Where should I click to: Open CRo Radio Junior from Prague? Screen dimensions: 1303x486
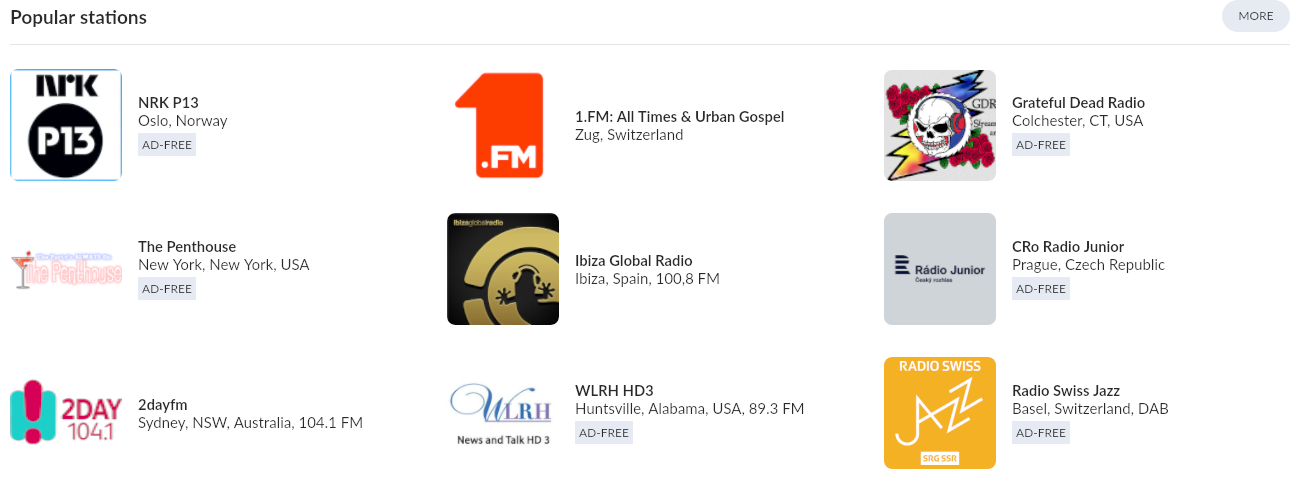click(1067, 247)
